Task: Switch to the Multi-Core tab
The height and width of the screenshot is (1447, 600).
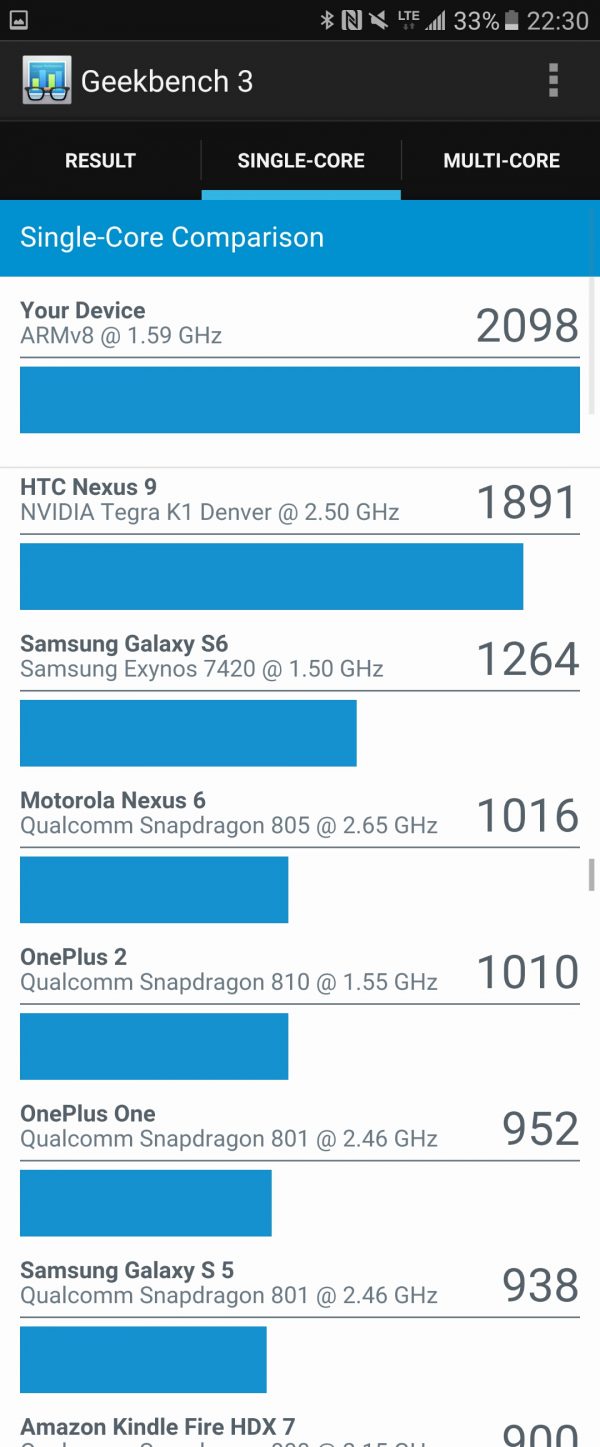Action: [x=501, y=161]
